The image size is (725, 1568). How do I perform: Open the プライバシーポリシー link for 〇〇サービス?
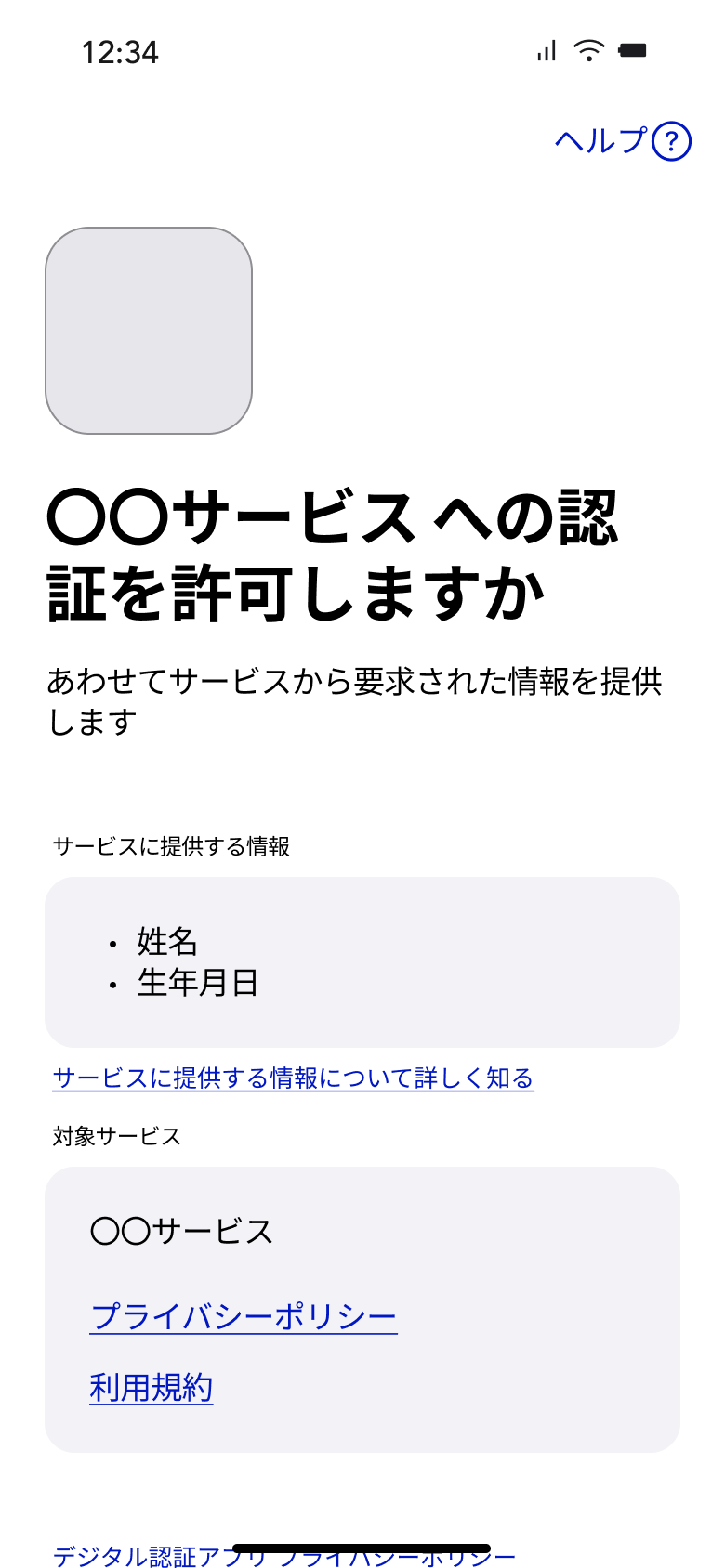(x=244, y=1316)
